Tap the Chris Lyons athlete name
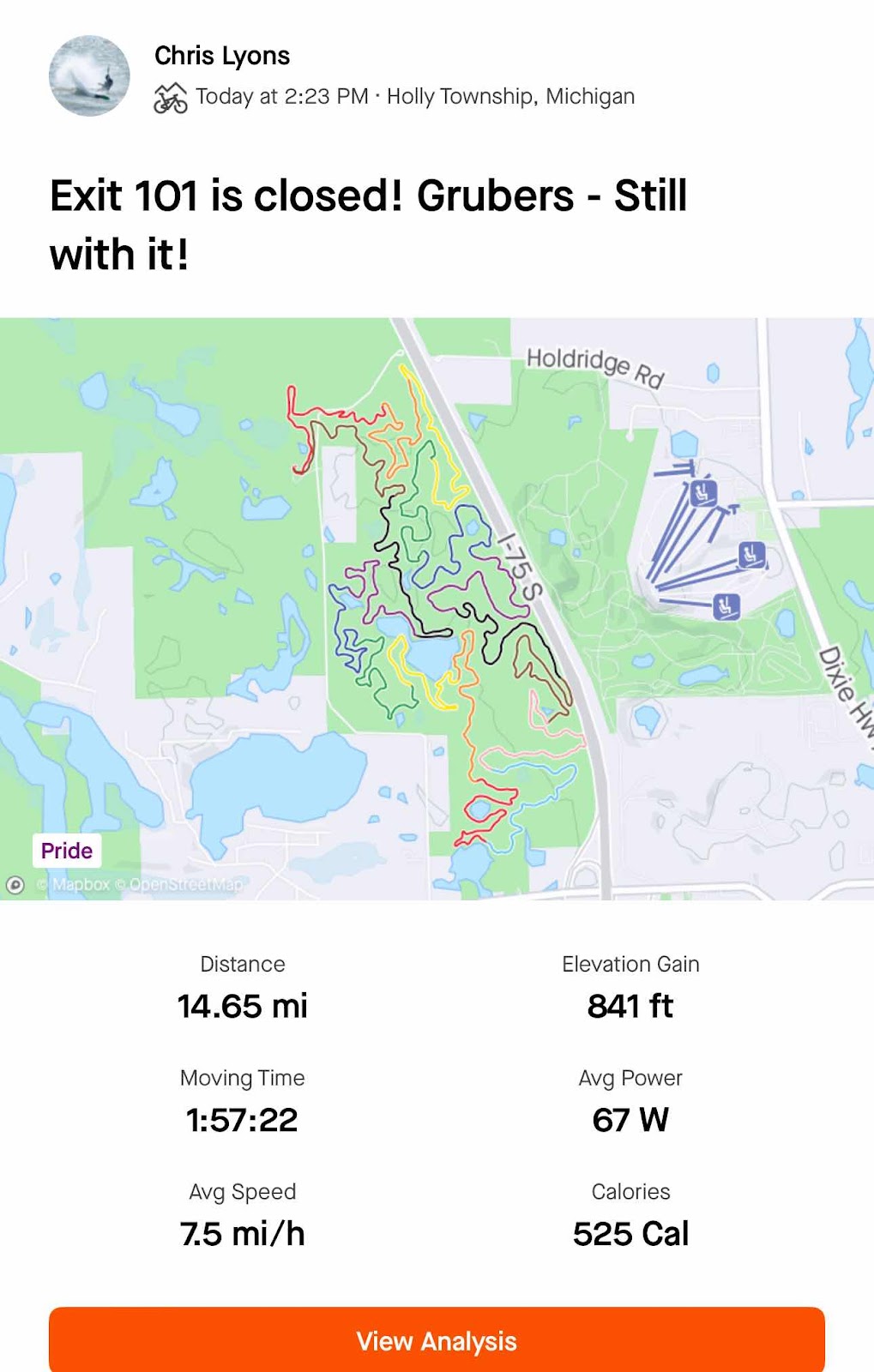This screenshot has height=1372, width=874. point(222,56)
